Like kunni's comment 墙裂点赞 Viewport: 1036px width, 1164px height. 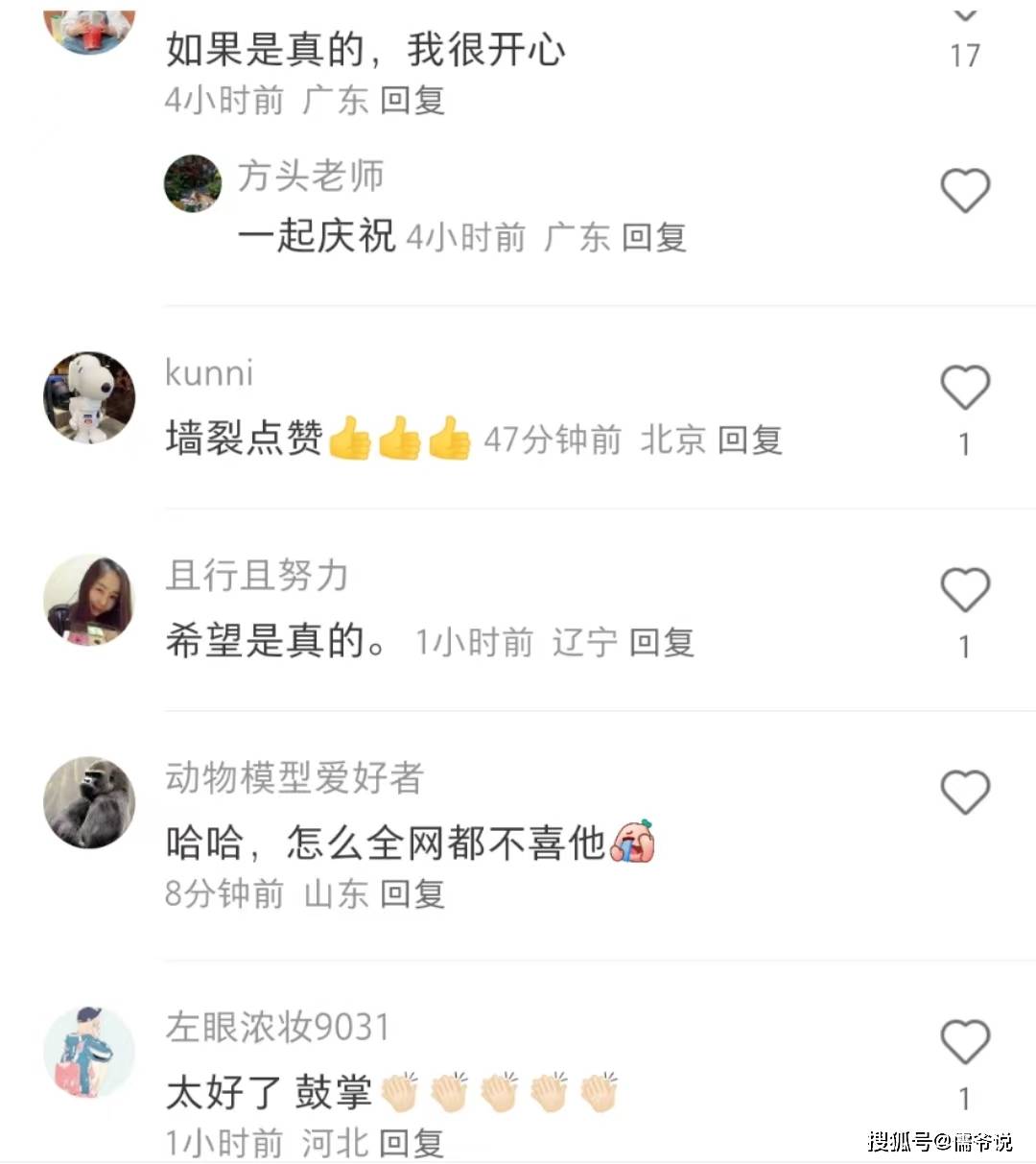point(964,388)
